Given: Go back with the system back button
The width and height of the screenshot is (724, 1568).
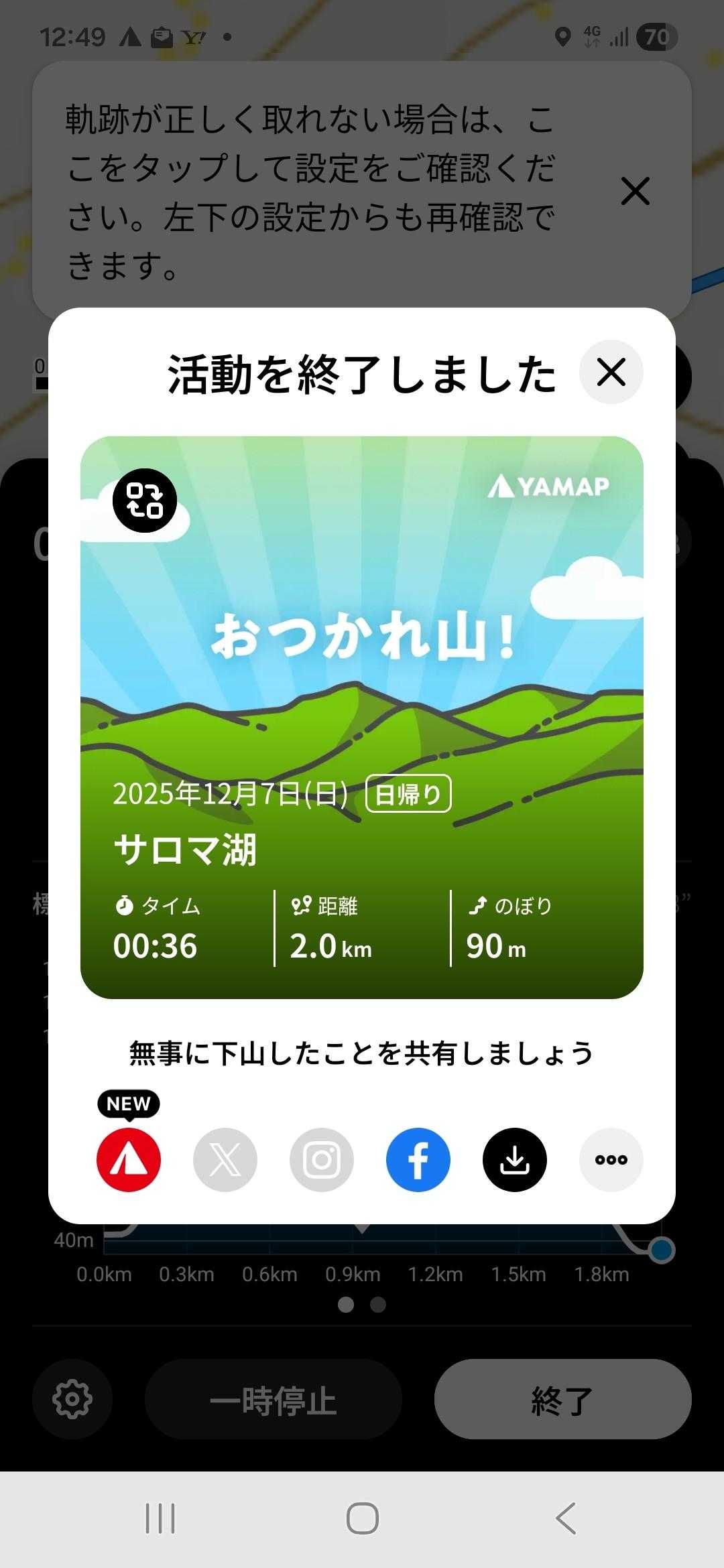Looking at the screenshot, I should click(x=566, y=1518).
